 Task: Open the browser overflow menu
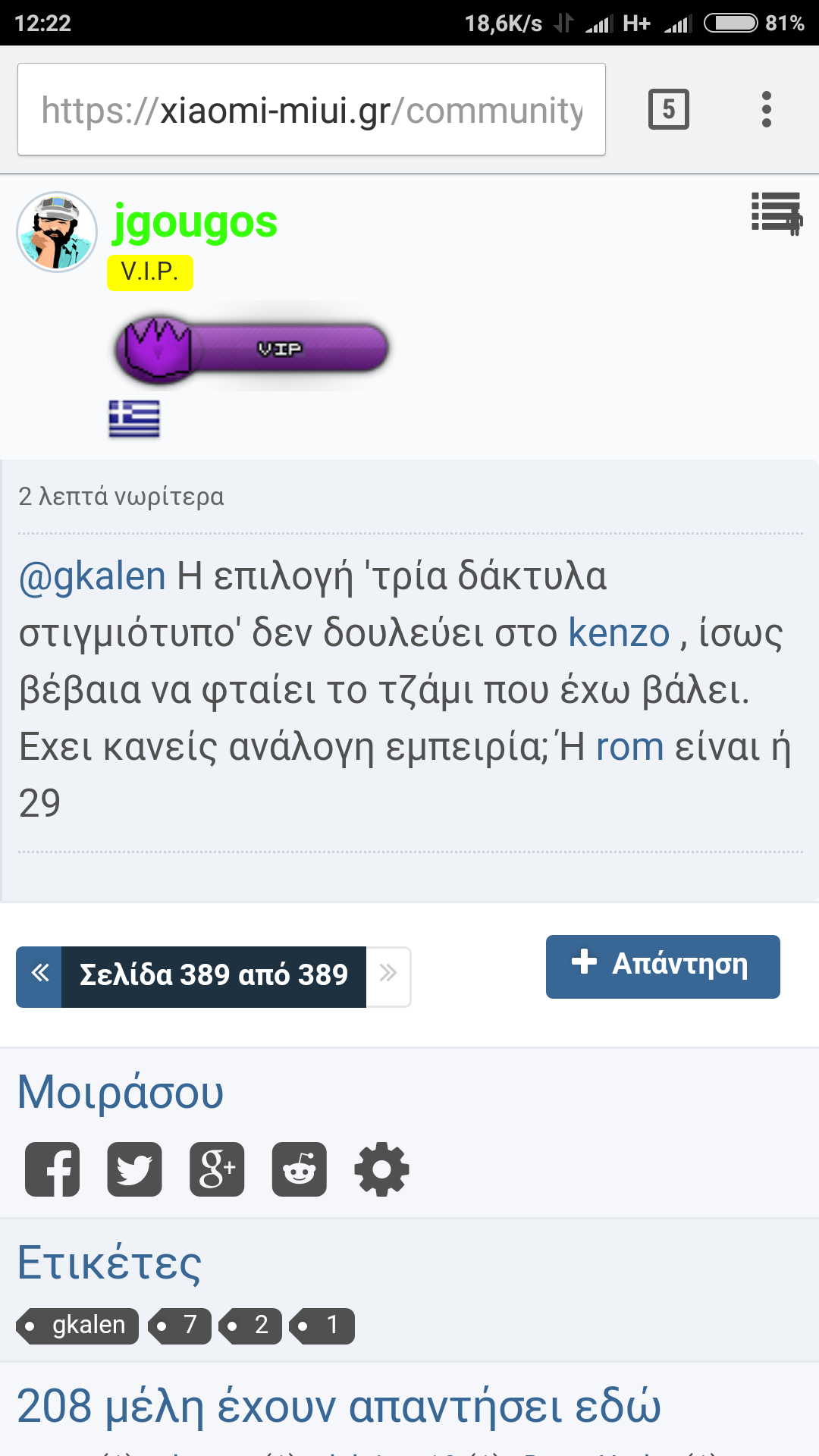(767, 109)
